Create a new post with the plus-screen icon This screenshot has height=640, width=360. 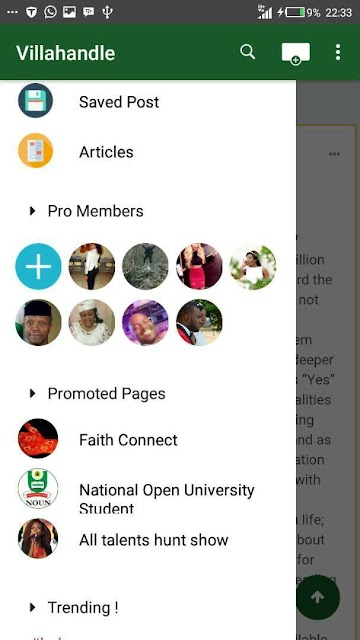tap(296, 53)
